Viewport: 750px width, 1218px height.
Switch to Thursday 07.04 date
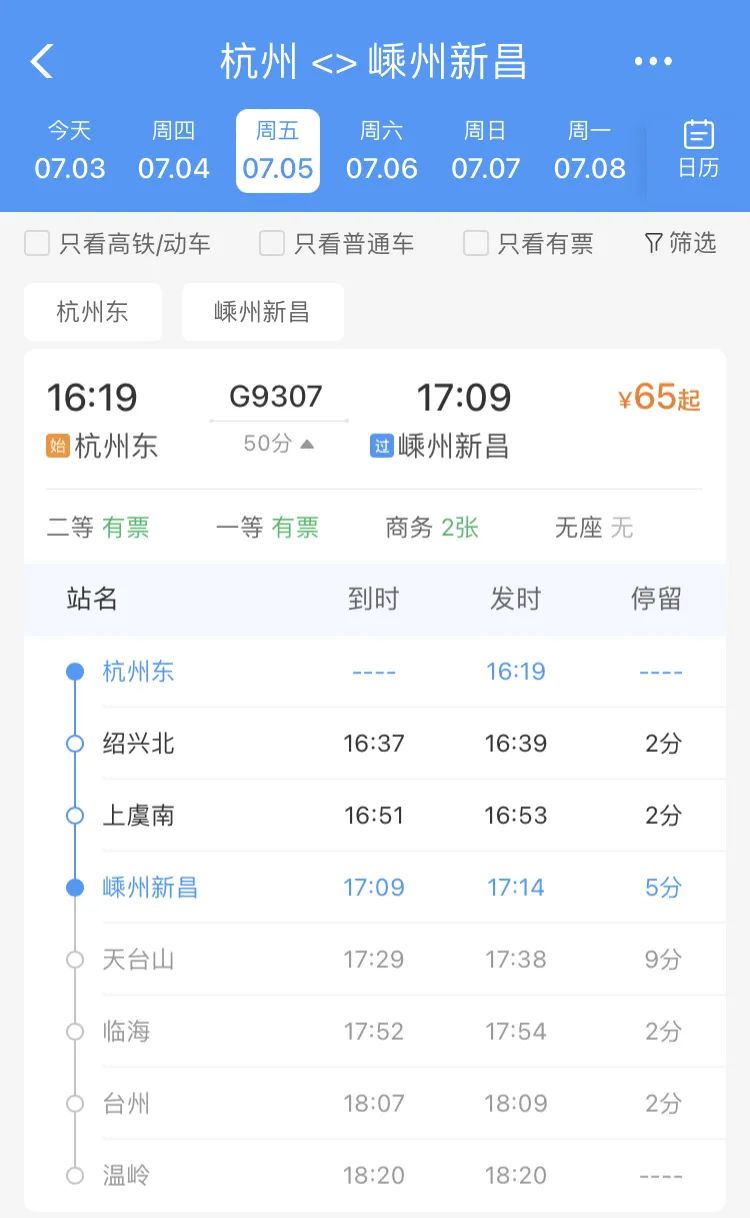174,151
